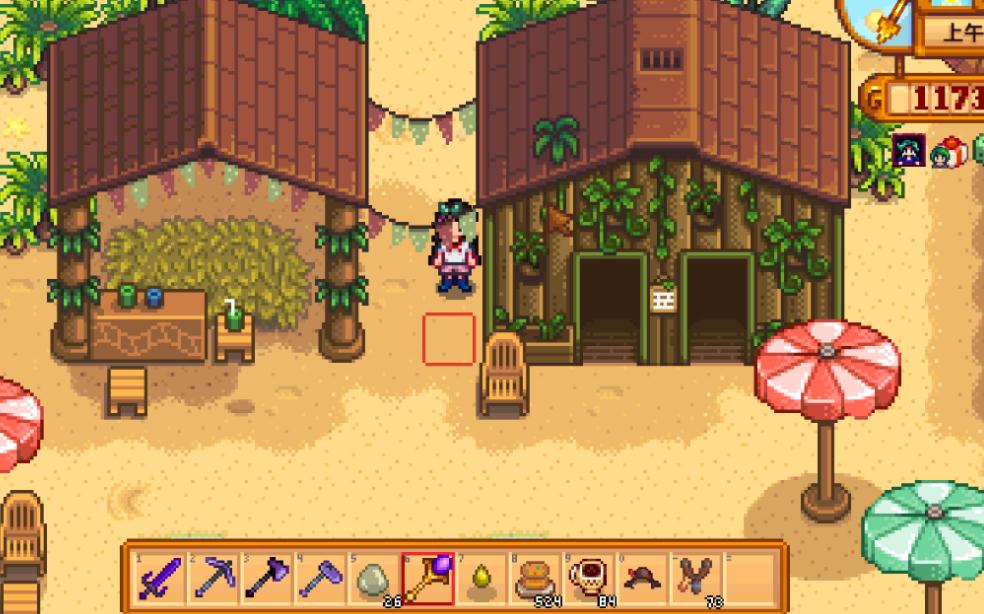Viewport: 984px width, 614px height.
Task: Select the coffee cup stack of 84
Action: click(x=590, y=576)
